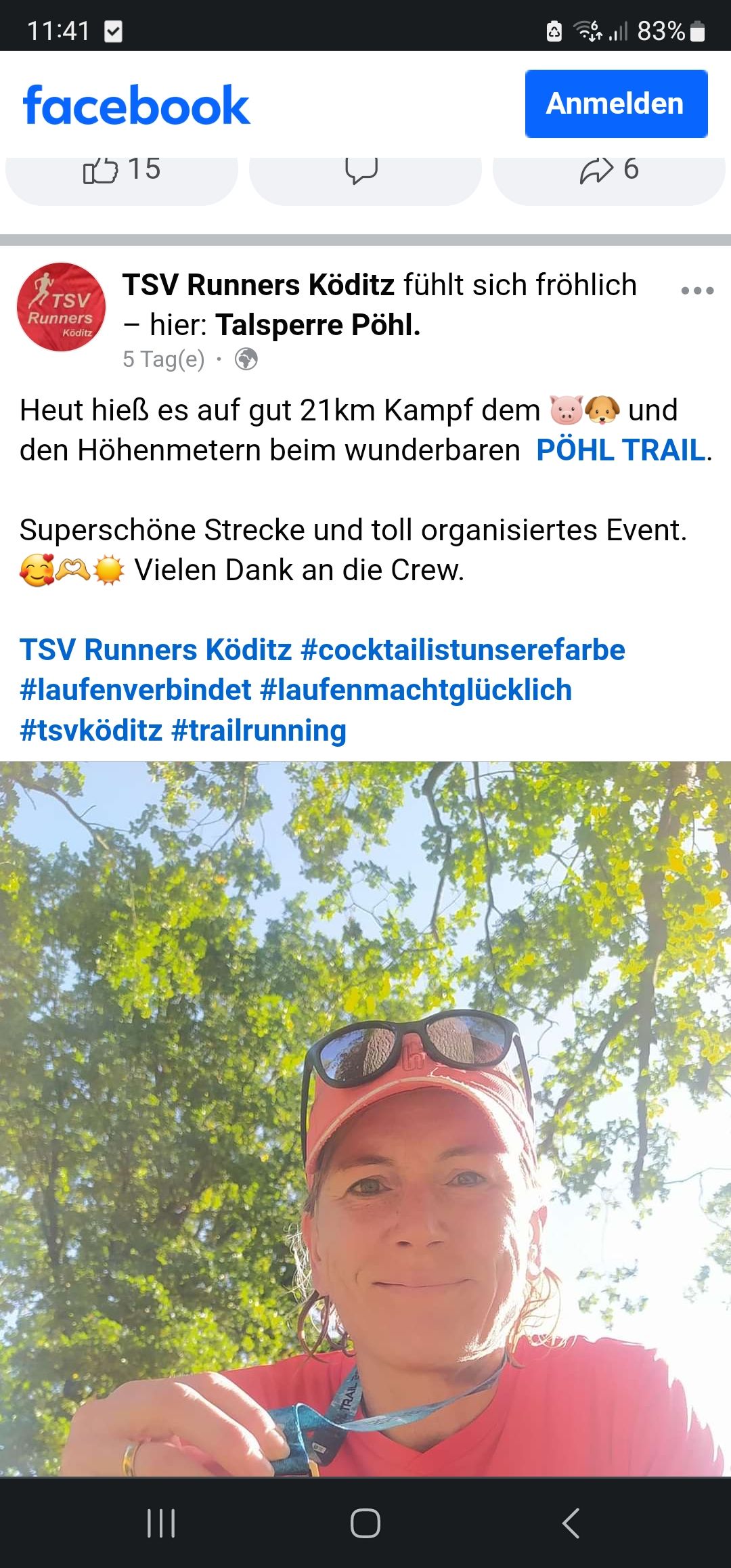Like the previous post with 15 likes
The width and height of the screenshot is (731, 1568).
(122, 173)
